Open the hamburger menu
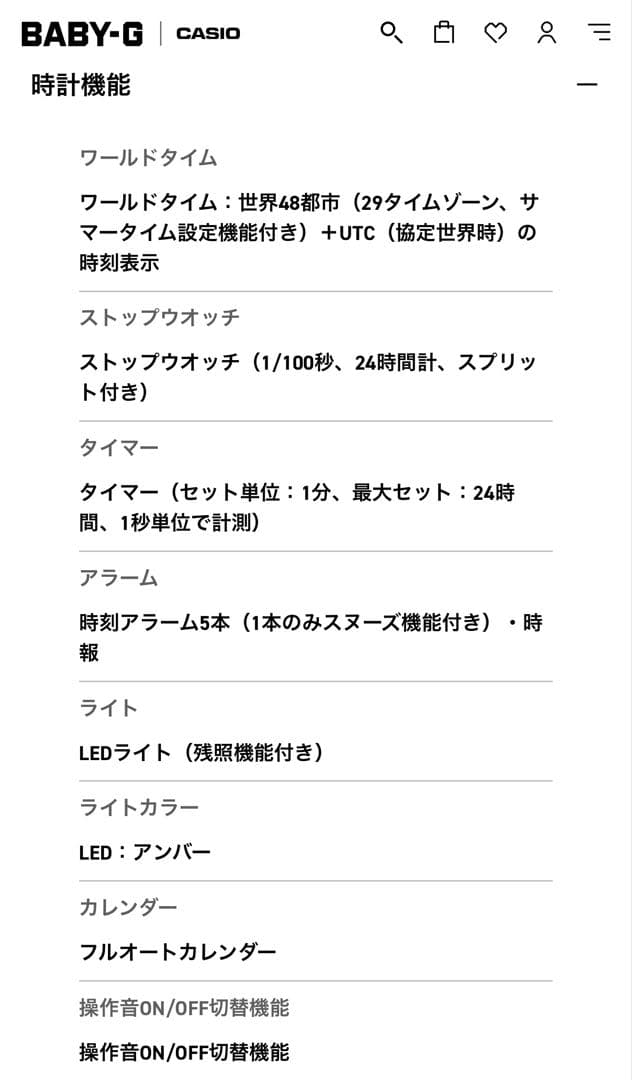Viewport: 632px width, 1080px height. click(x=599, y=33)
